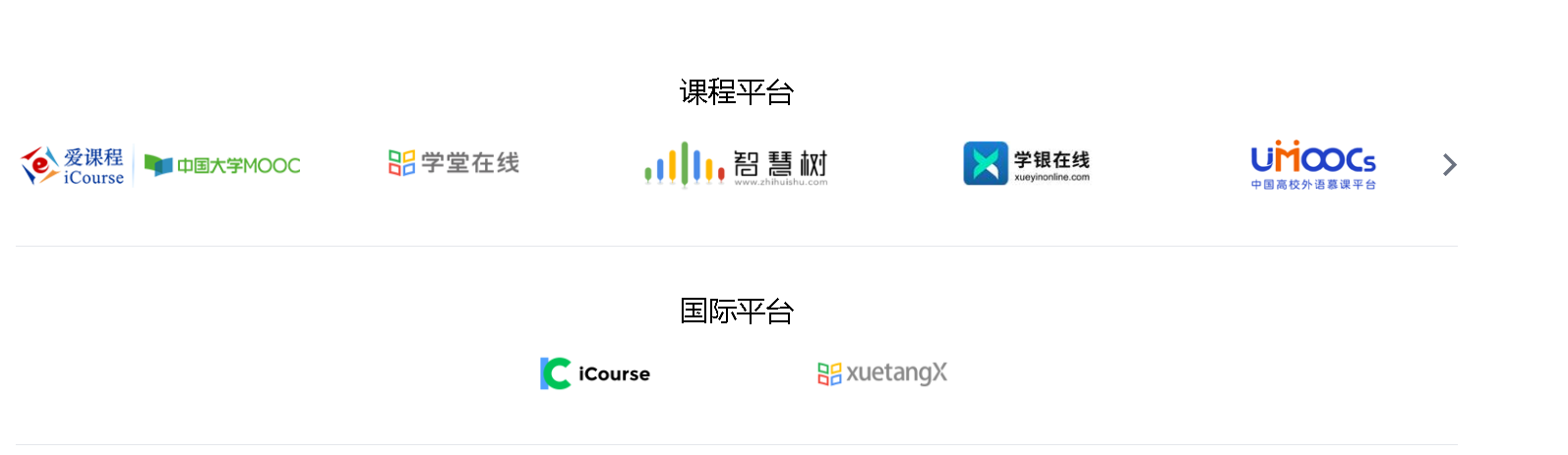Viewport: 1568px width, 455px height.
Task: Open the UMOOCs 中国高校外语慕课平台
Action: (x=1313, y=164)
